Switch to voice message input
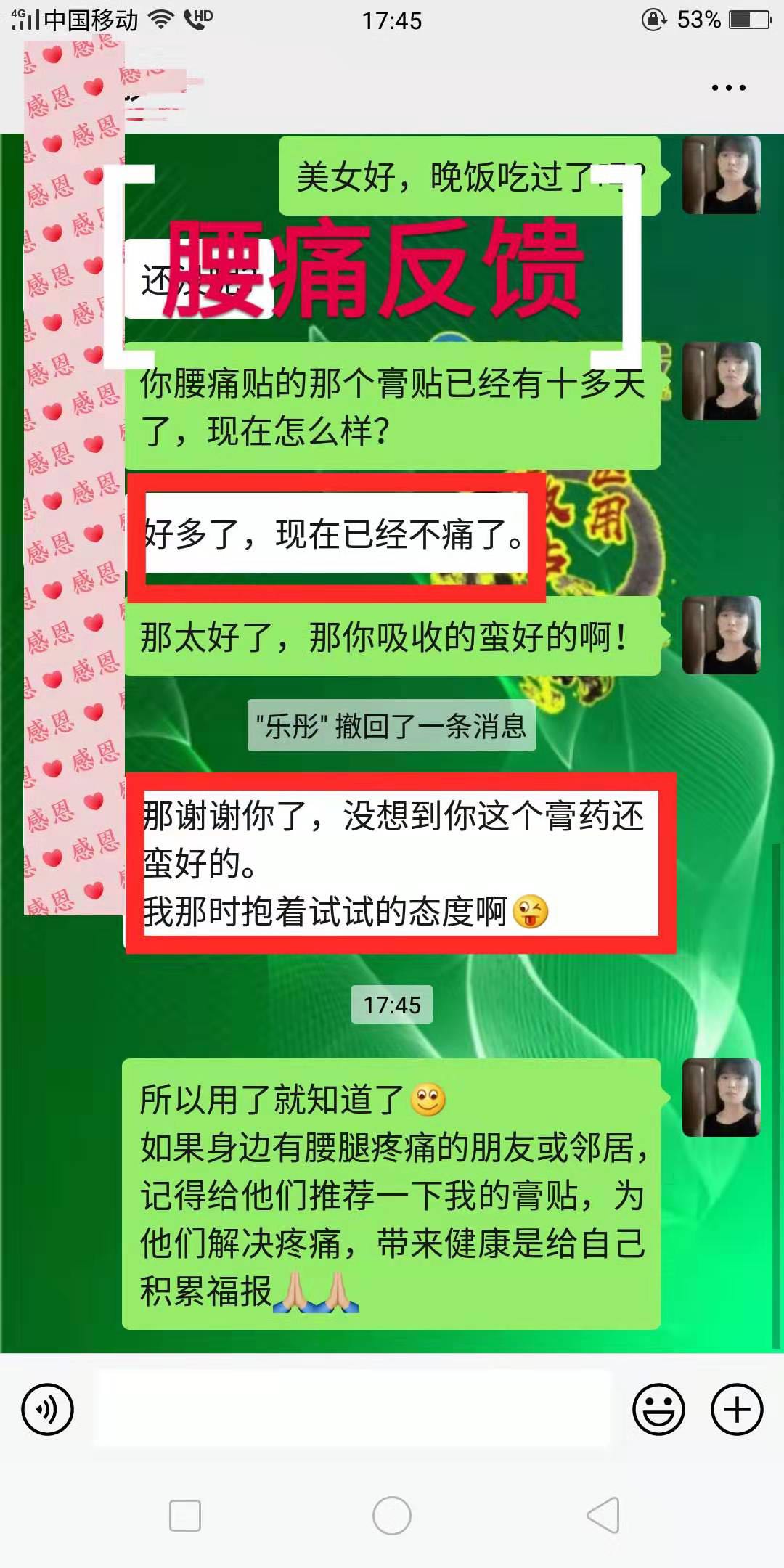 point(48,1410)
